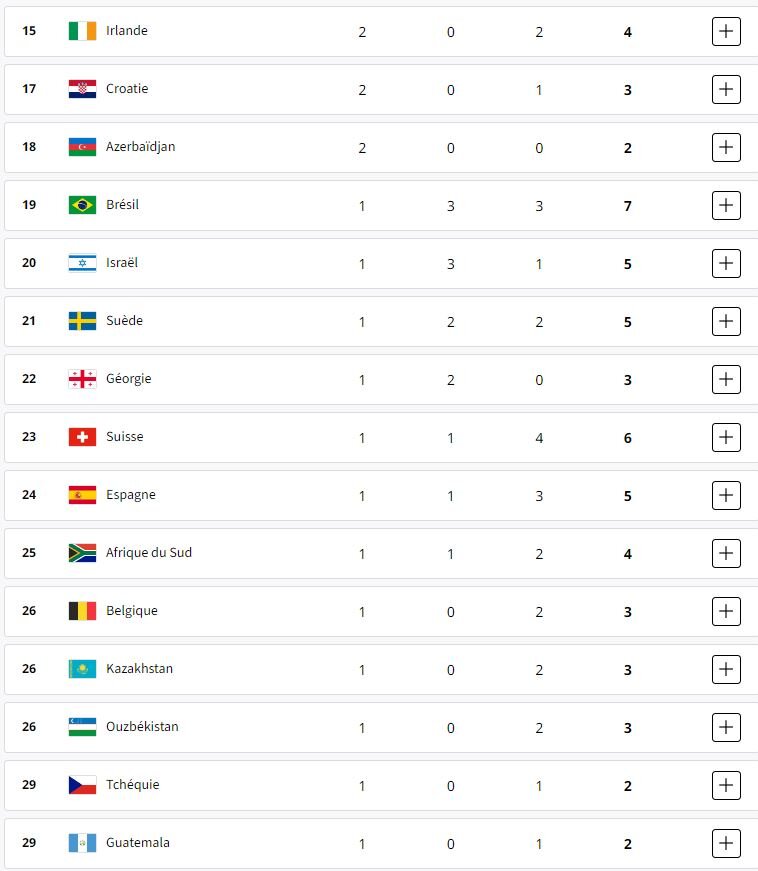
Task: Show Espagne medal breakdown
Action: click(x=726, y=495)
